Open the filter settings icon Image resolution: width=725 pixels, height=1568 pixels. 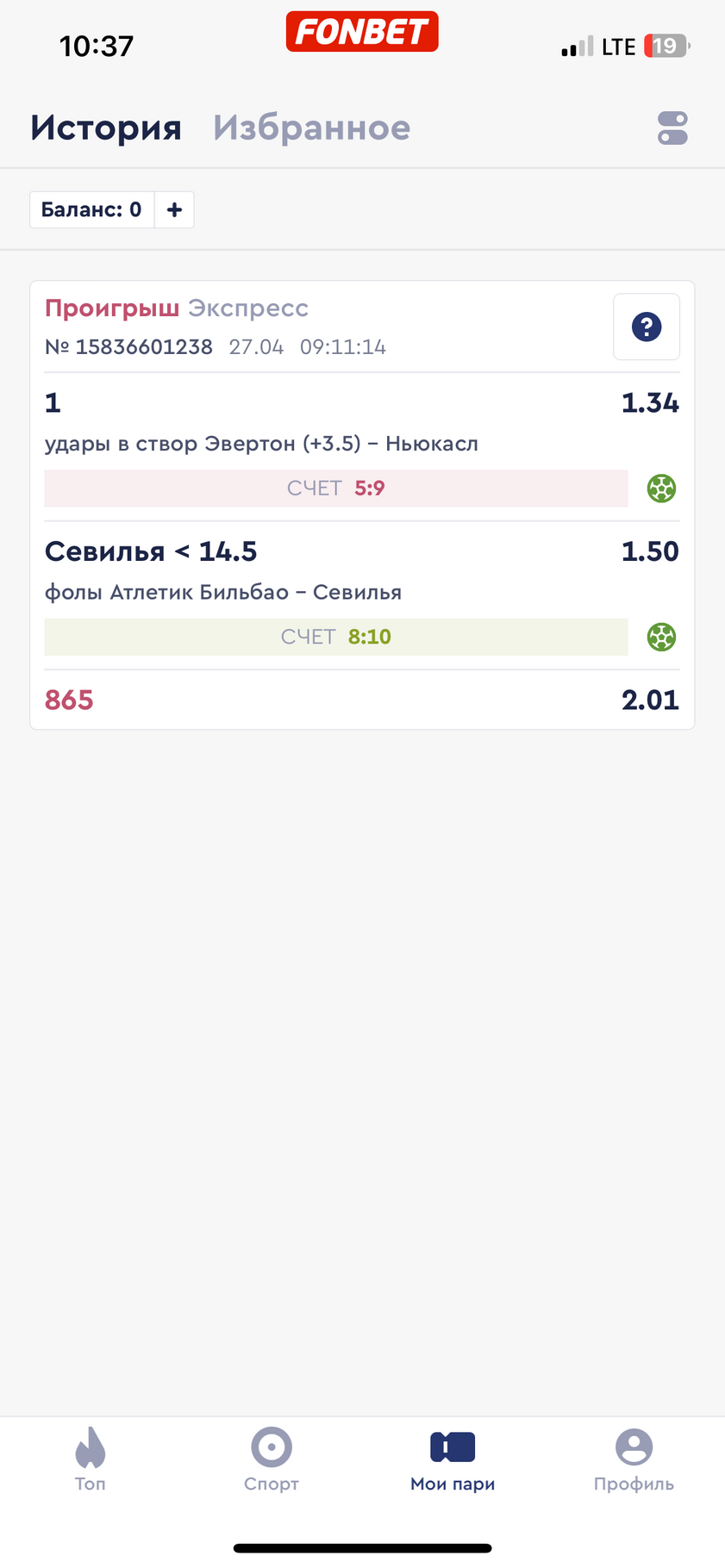pos(672,128)
